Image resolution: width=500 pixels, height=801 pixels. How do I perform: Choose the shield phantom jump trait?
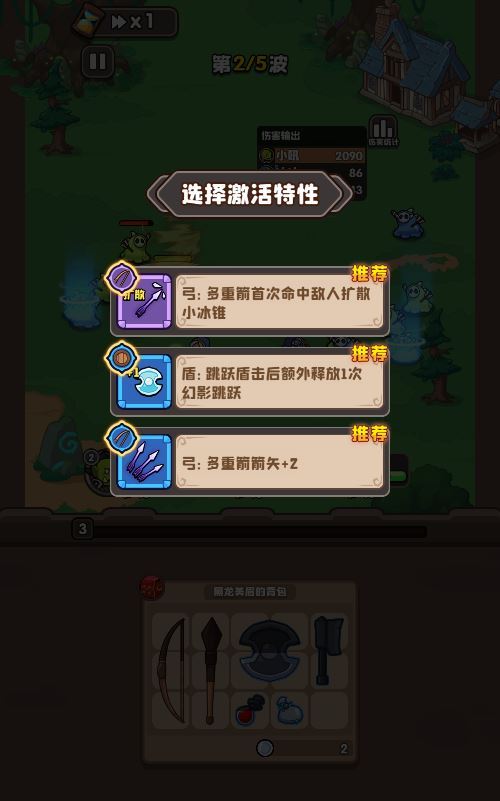click(x=250, y=382)
